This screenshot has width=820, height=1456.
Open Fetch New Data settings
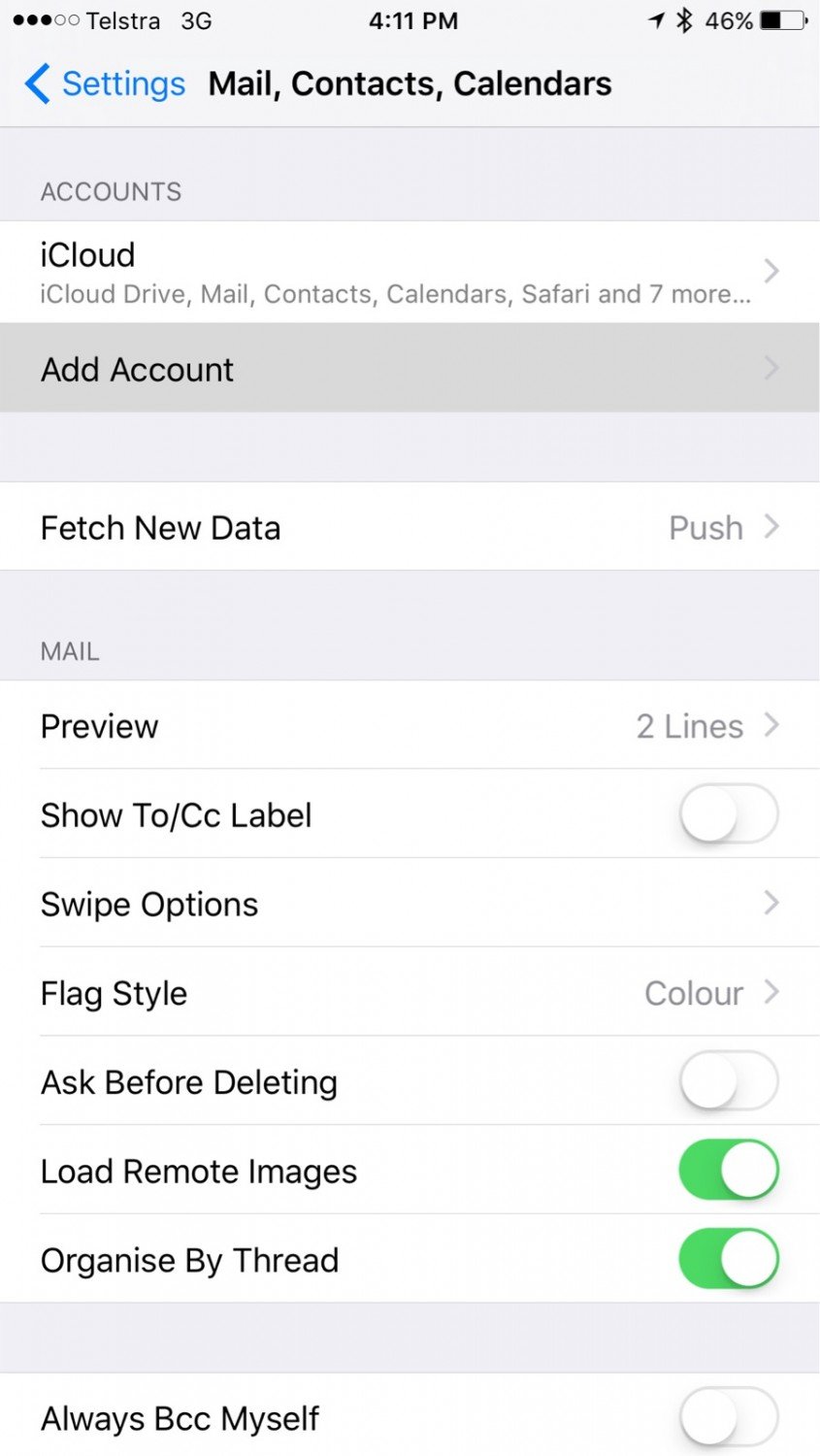(408, 527)
